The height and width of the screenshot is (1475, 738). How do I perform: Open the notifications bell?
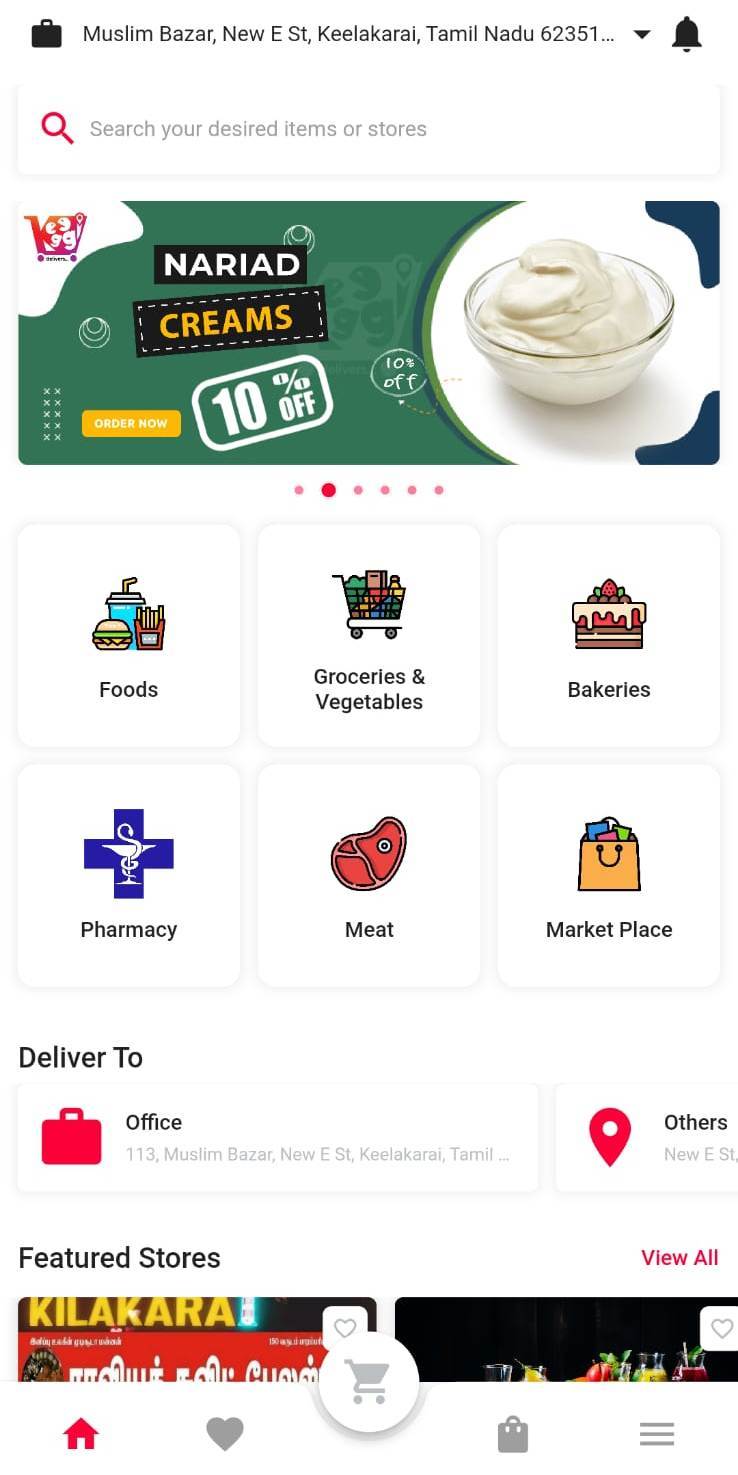point(686,34)
